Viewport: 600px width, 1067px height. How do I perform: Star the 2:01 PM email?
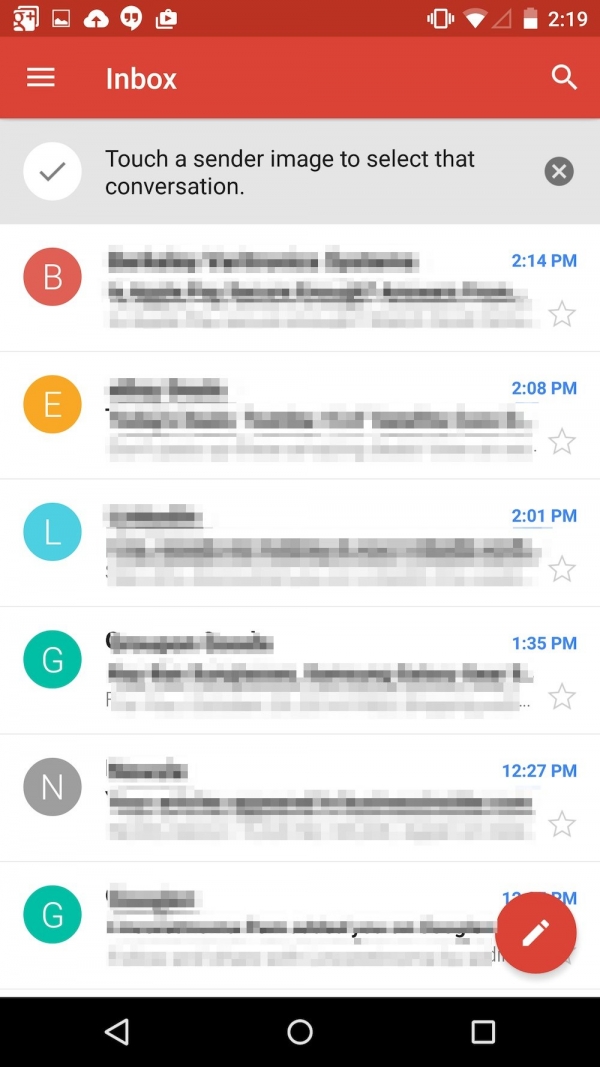pyautogui.click(x=562, y=569)
